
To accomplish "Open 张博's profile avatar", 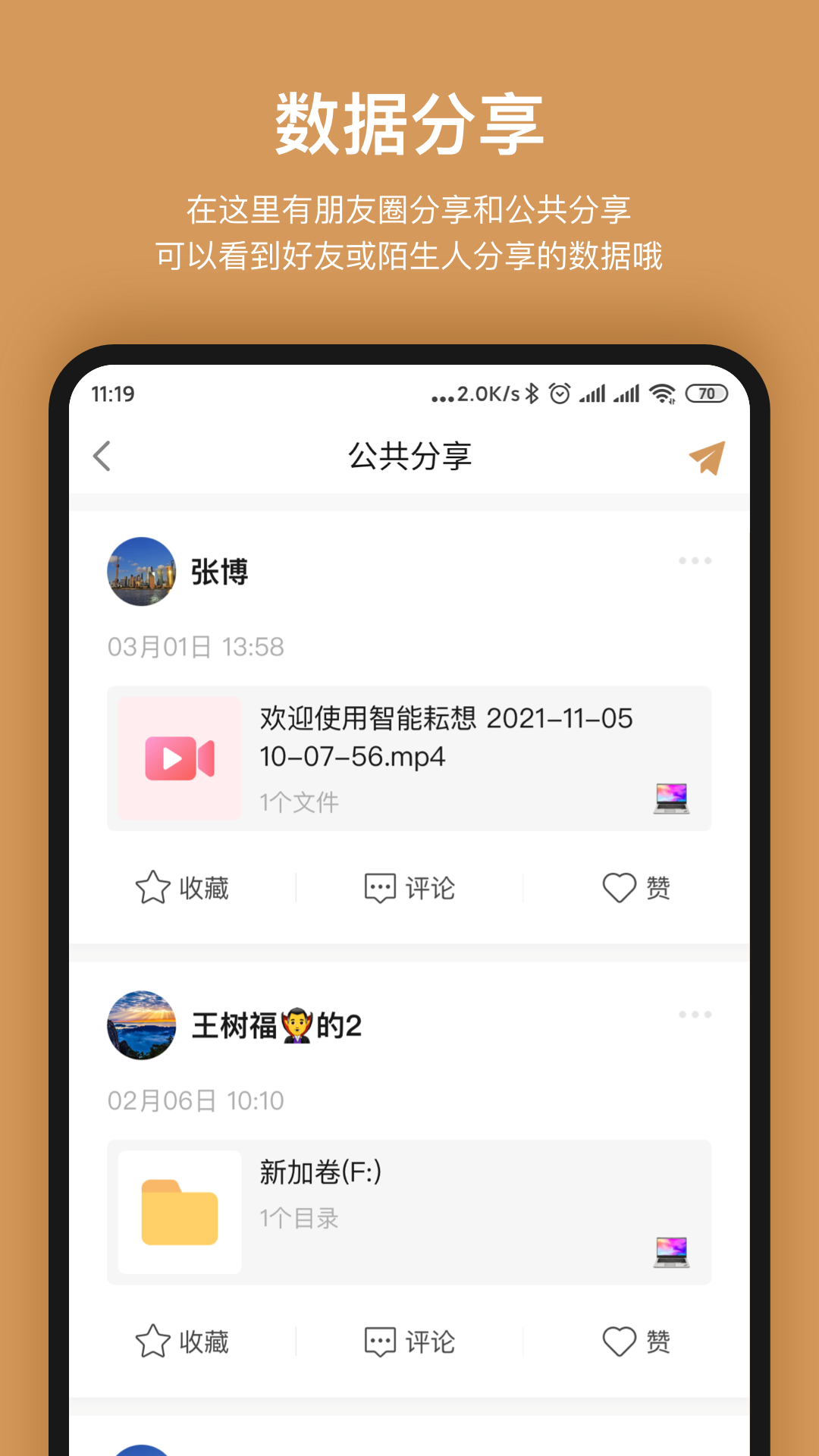I will tap(141, 573).
